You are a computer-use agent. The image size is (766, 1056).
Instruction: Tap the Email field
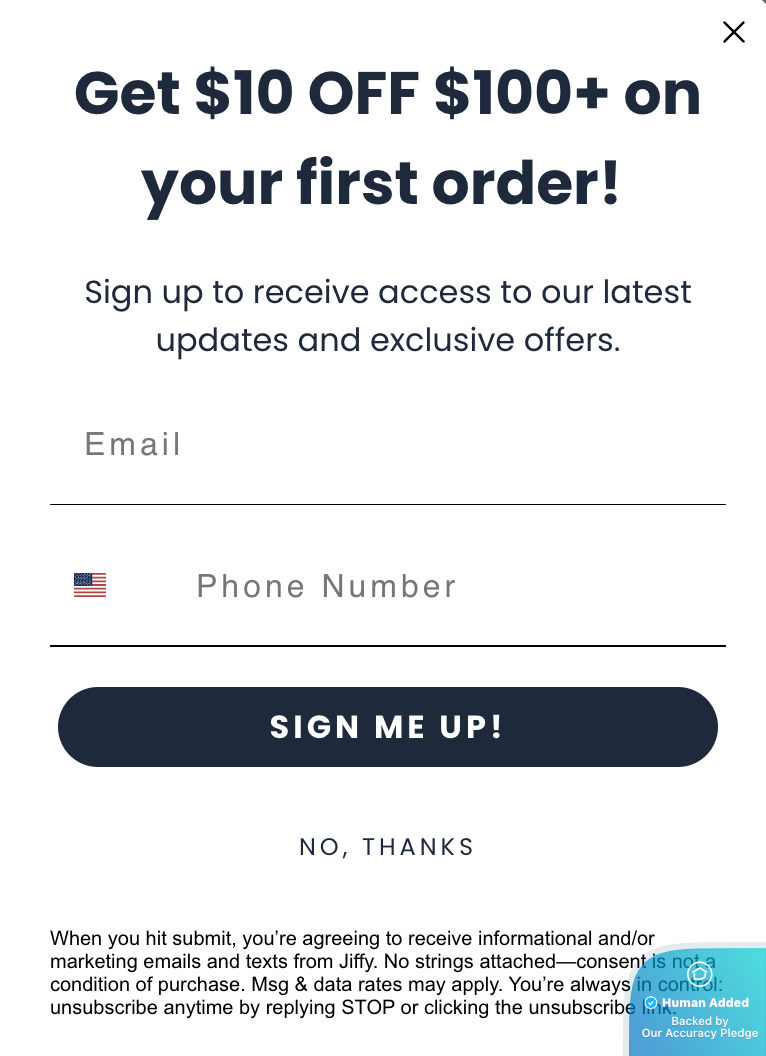387,445
